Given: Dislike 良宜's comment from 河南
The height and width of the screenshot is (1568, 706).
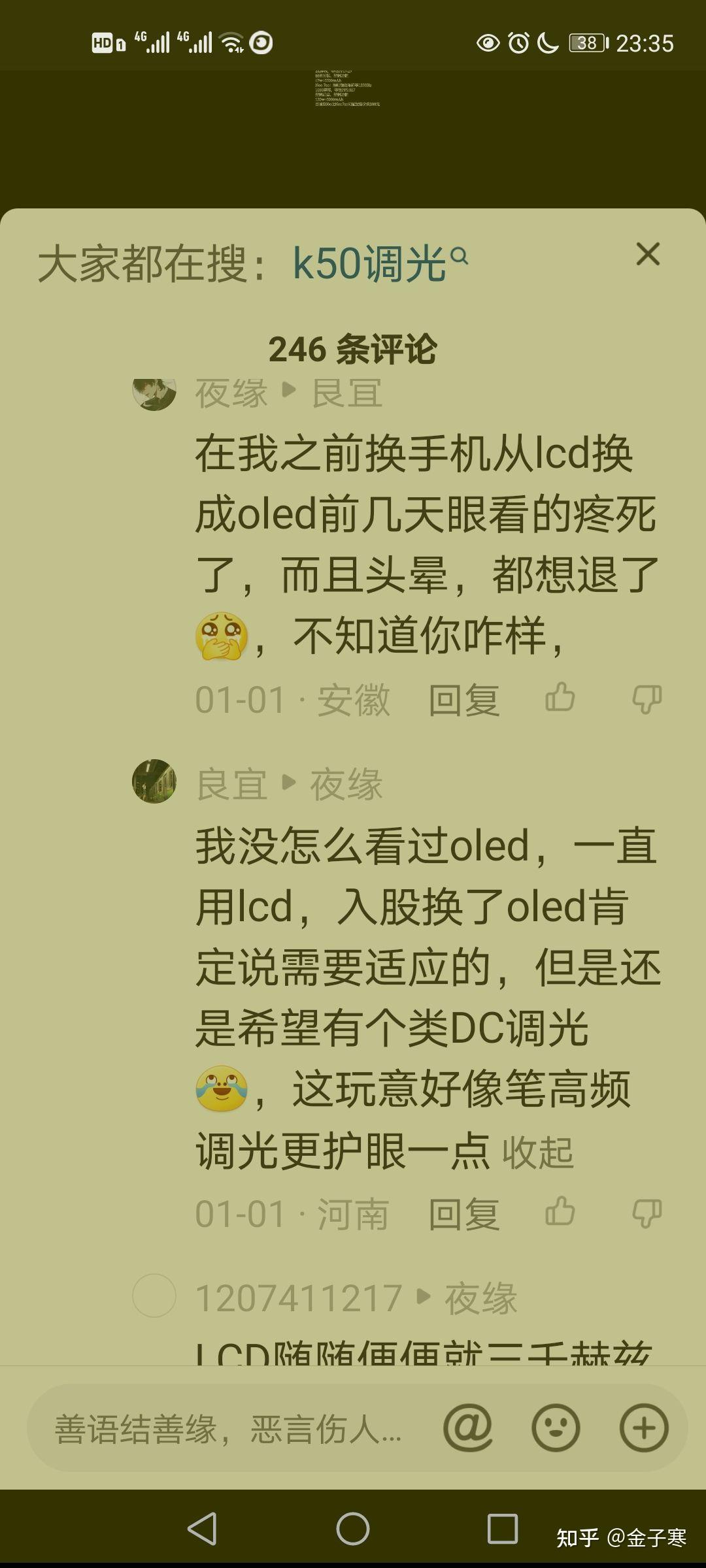Looking at the screenshot, I should pyautogui.click(x=647, y=1214).
